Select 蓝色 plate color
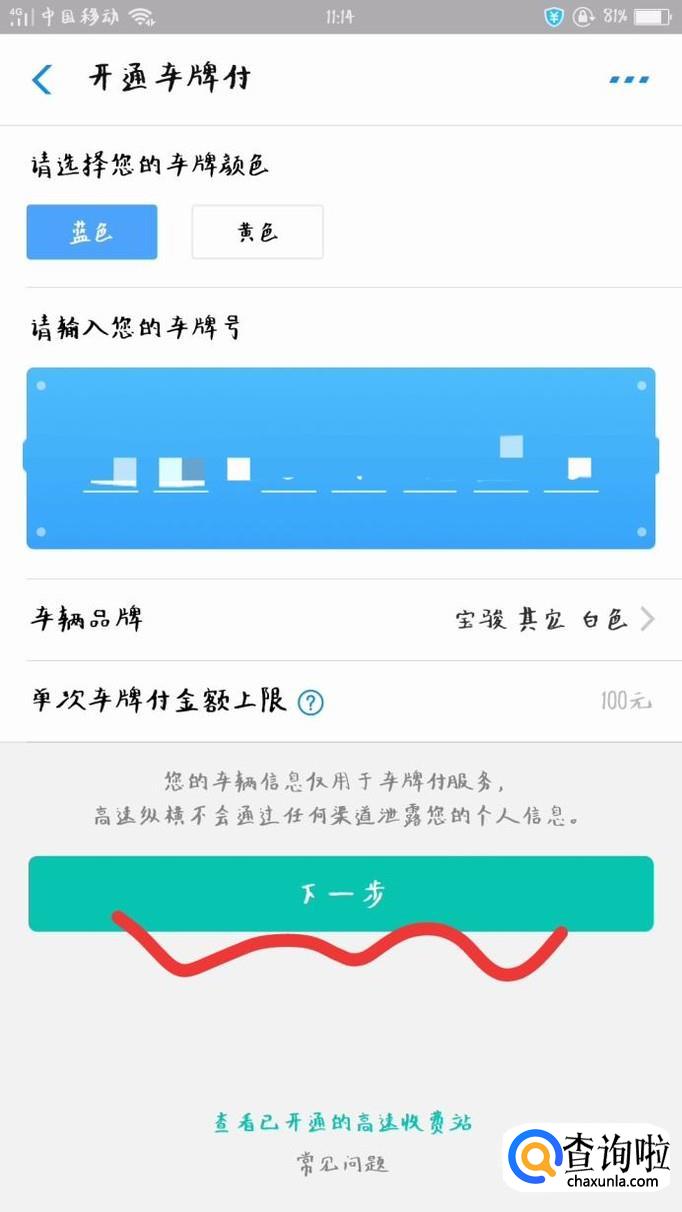The width and height of the screenshot is (682, 1212). pos(92,232)
